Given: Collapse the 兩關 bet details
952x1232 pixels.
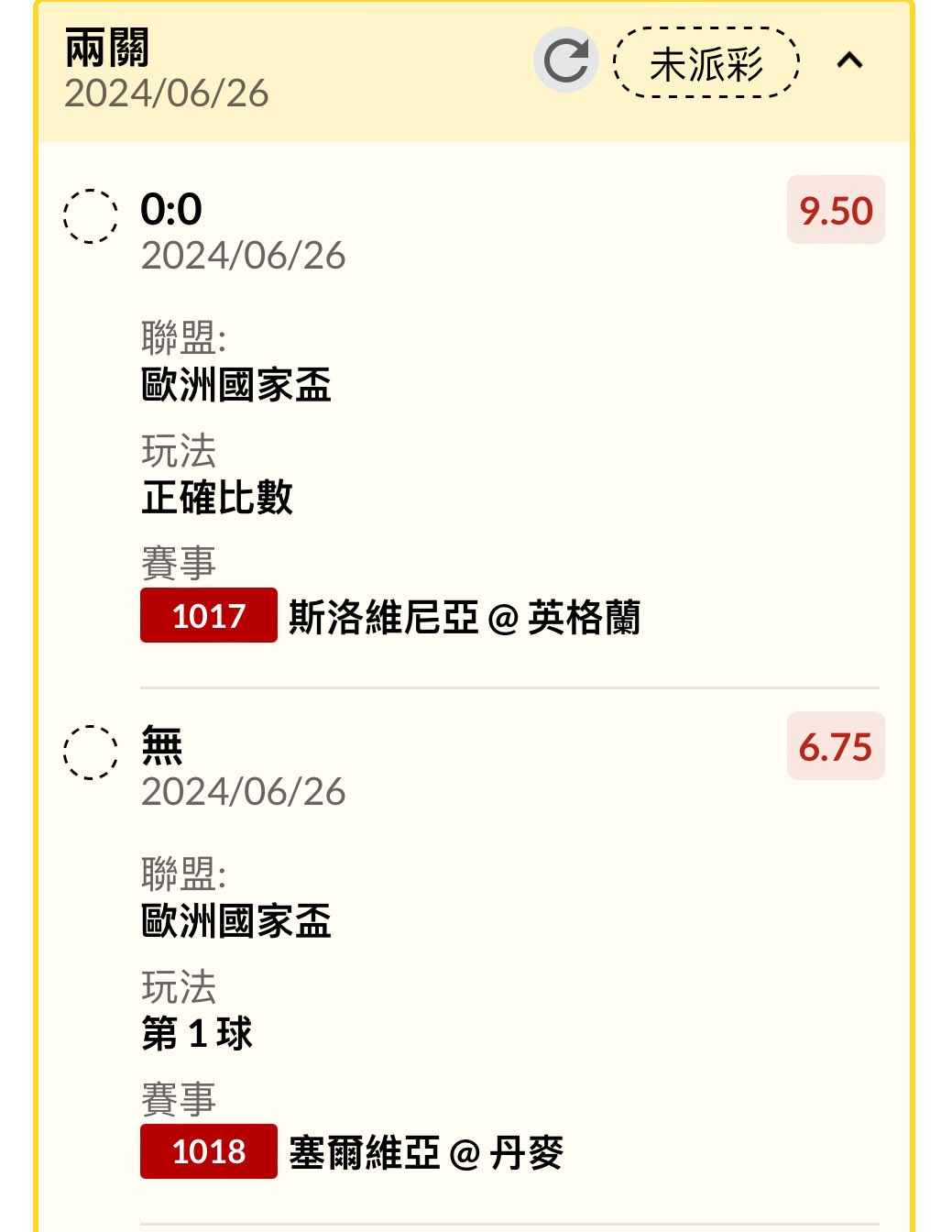Looking at the screenshot, I should [849, 61].
